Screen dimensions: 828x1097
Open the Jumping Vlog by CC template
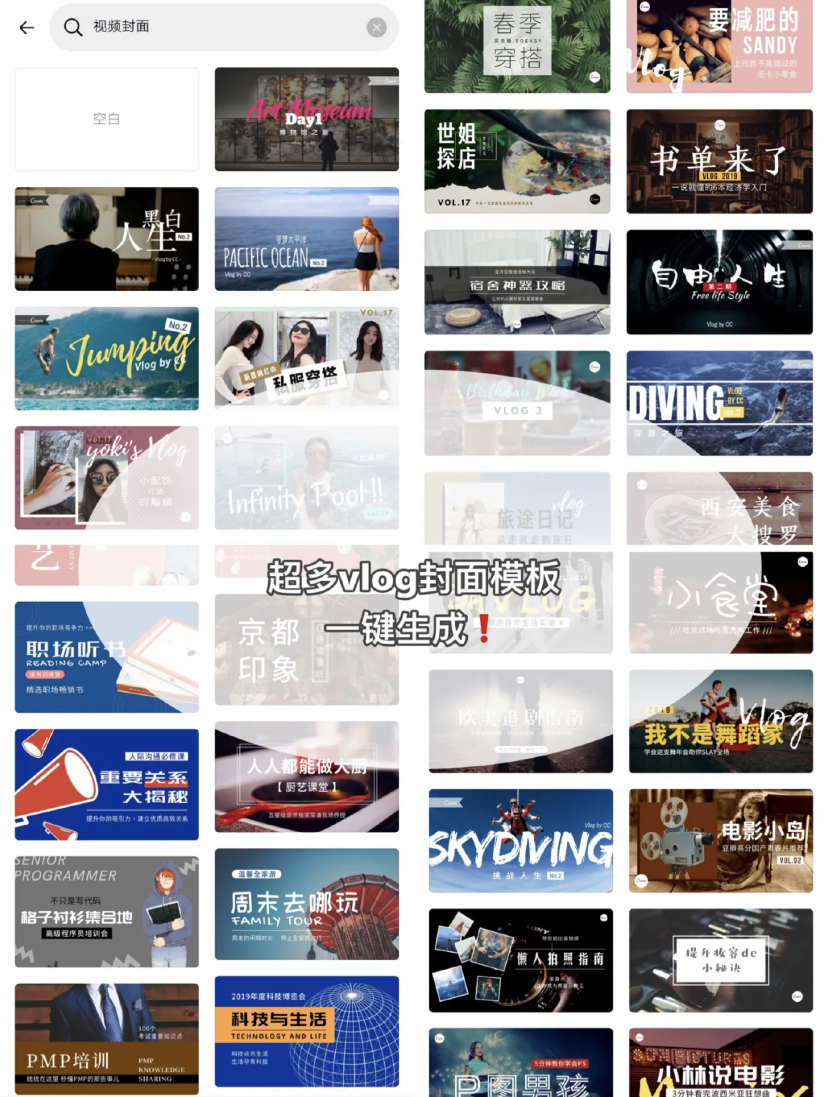(106, 358)
